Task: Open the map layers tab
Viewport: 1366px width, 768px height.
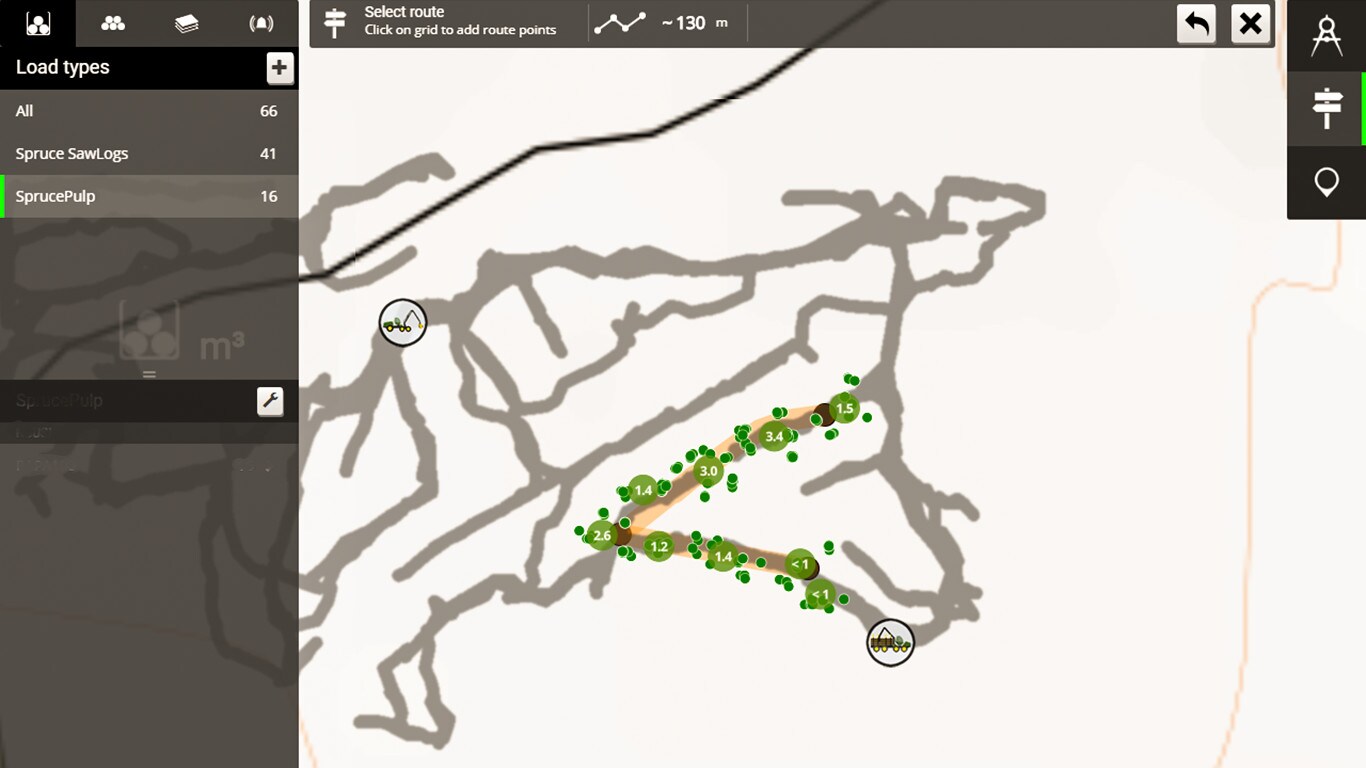Action: 187,24
